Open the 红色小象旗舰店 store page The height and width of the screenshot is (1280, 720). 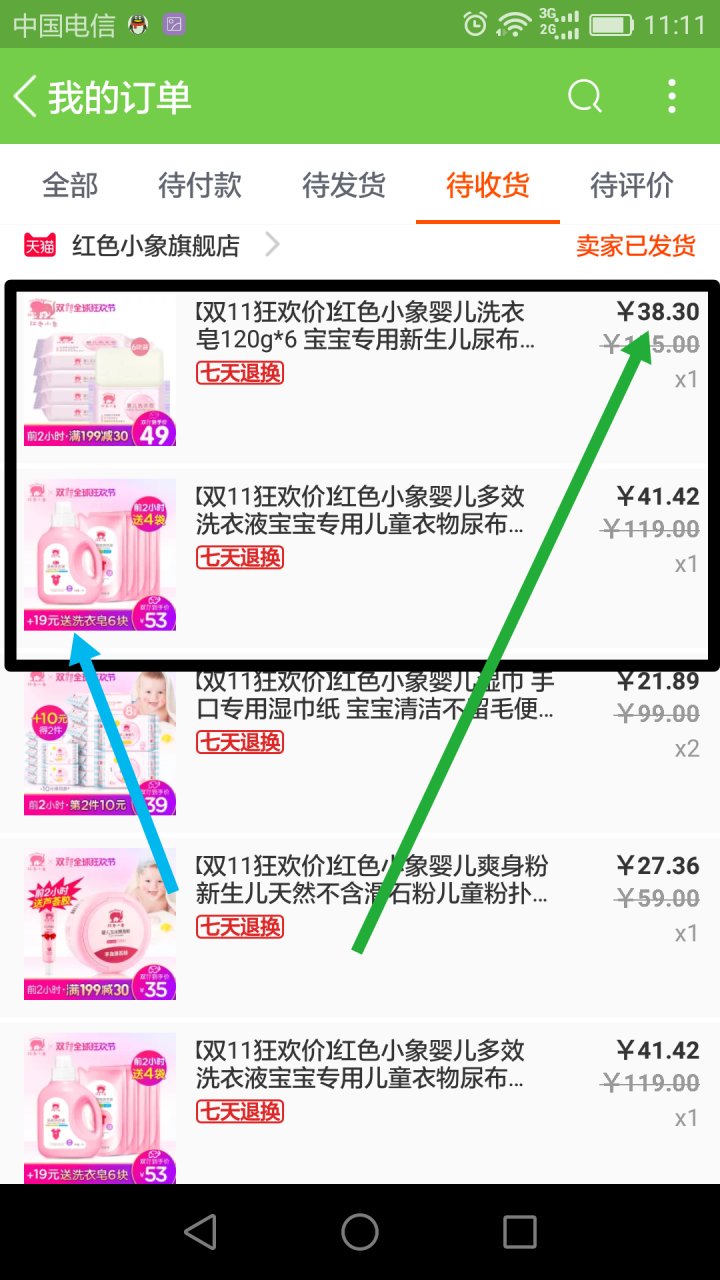[155, 246]
